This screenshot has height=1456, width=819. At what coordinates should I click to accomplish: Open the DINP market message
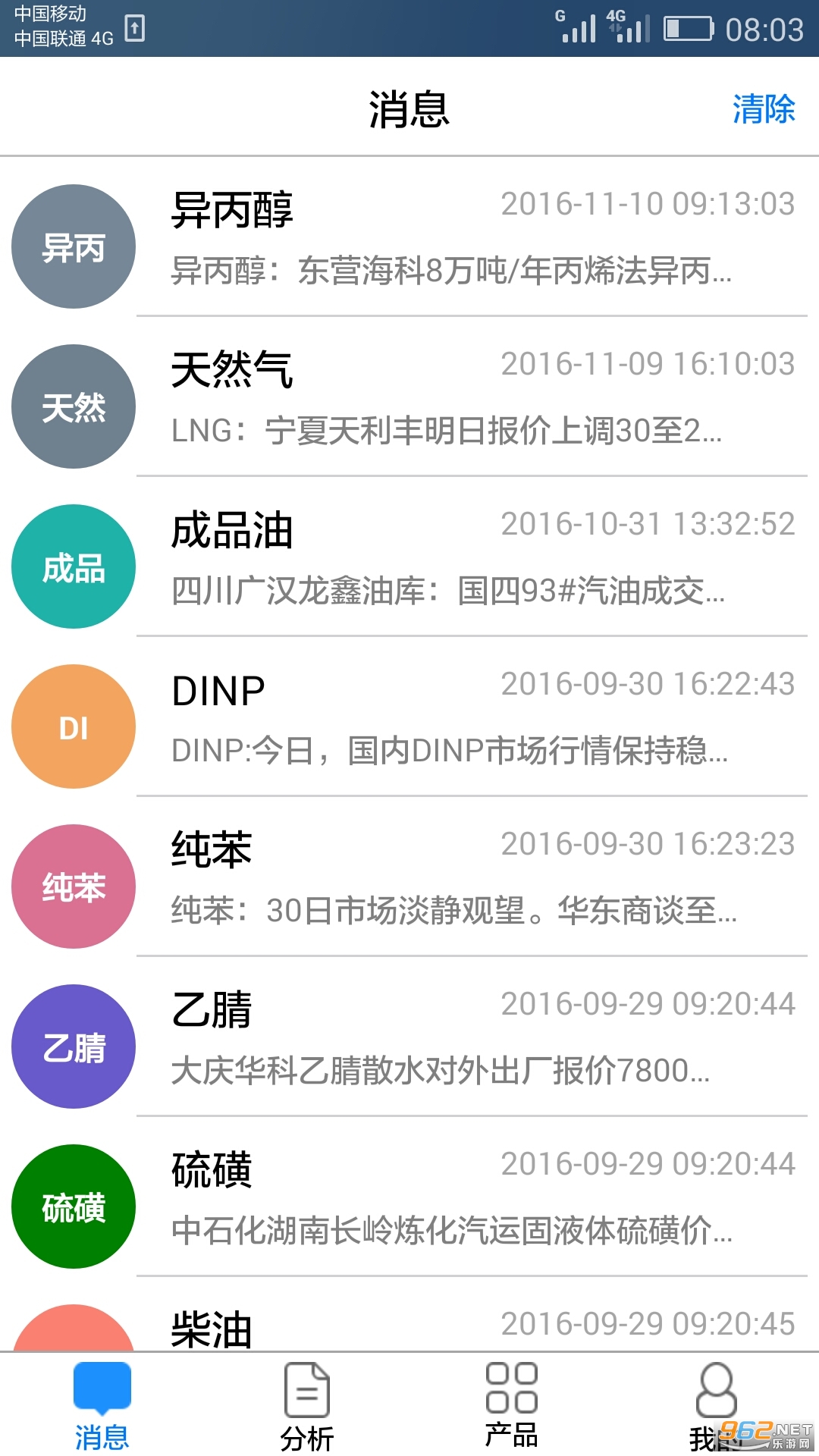409,717
